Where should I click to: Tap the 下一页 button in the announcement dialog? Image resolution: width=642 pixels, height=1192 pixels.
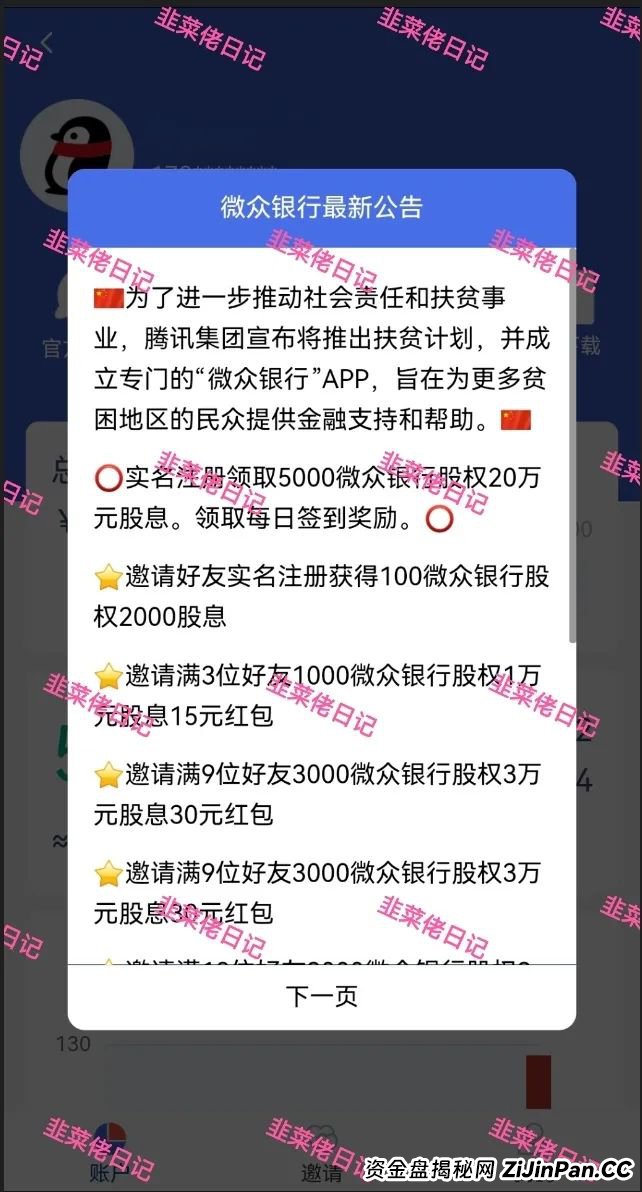point(321,996)
